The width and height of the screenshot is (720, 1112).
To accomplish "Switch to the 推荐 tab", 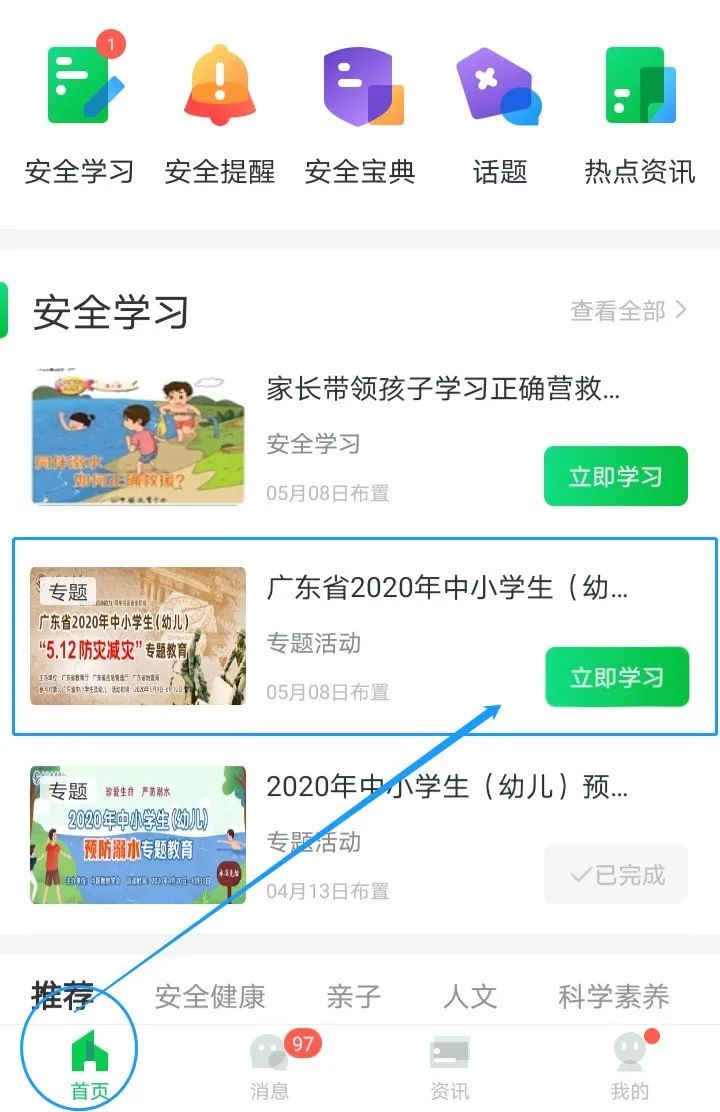I will tap(62, 995).
